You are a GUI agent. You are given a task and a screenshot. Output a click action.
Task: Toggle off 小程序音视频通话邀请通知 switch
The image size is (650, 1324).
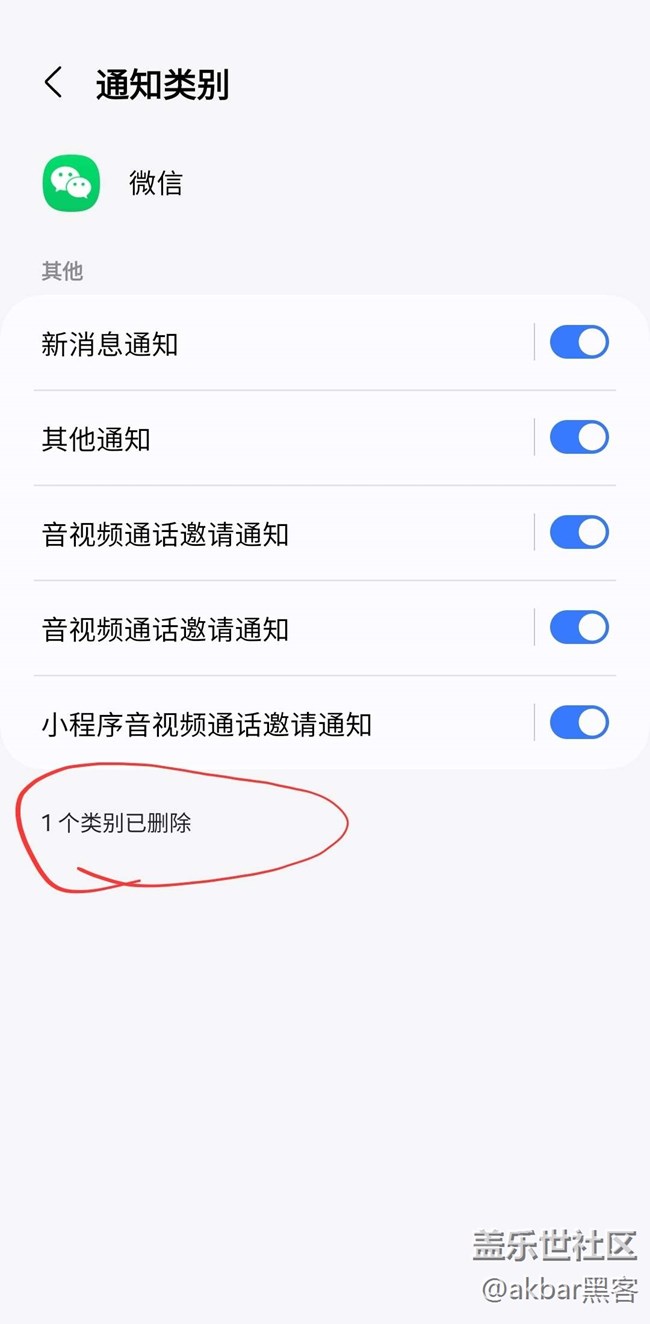[x=579, y=722]
